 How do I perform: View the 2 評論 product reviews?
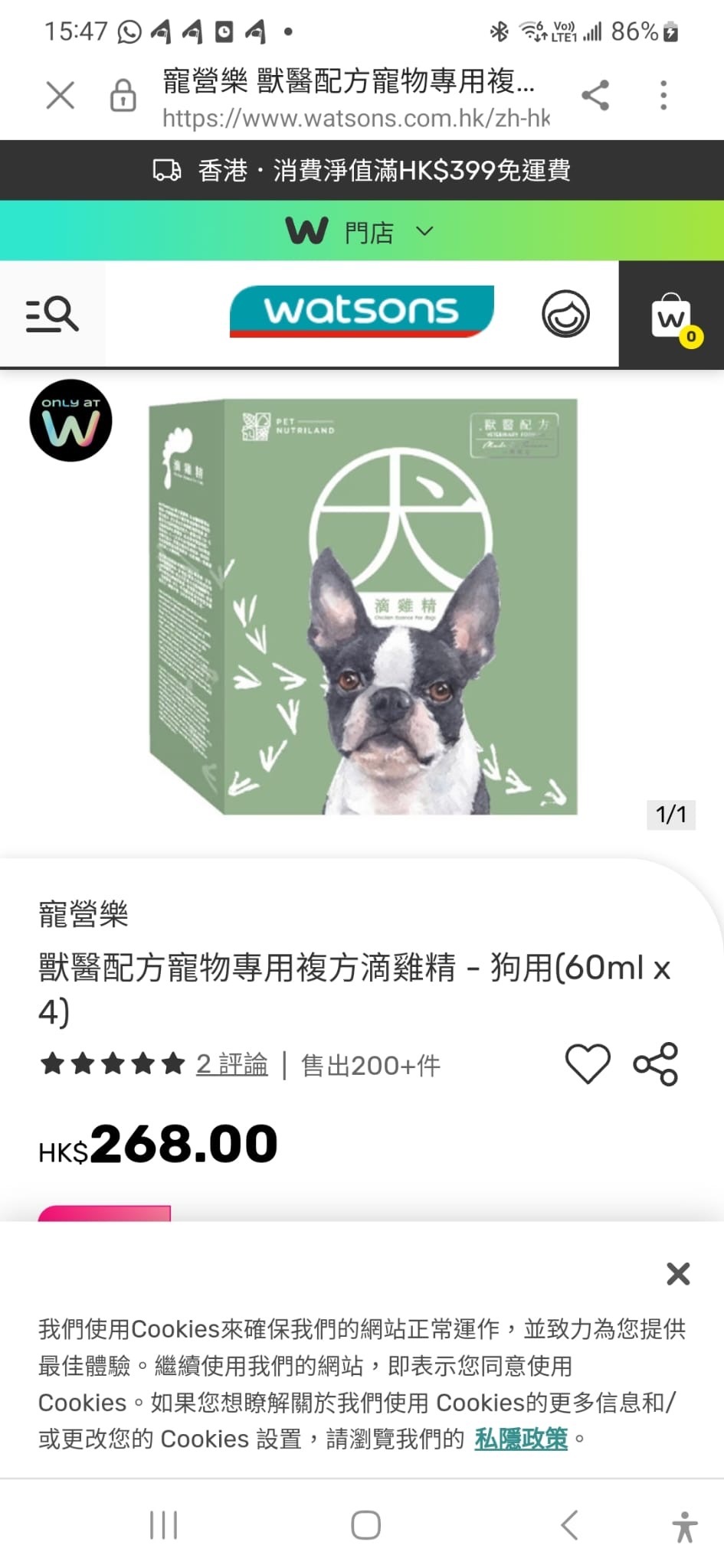tap(231, 1064)
